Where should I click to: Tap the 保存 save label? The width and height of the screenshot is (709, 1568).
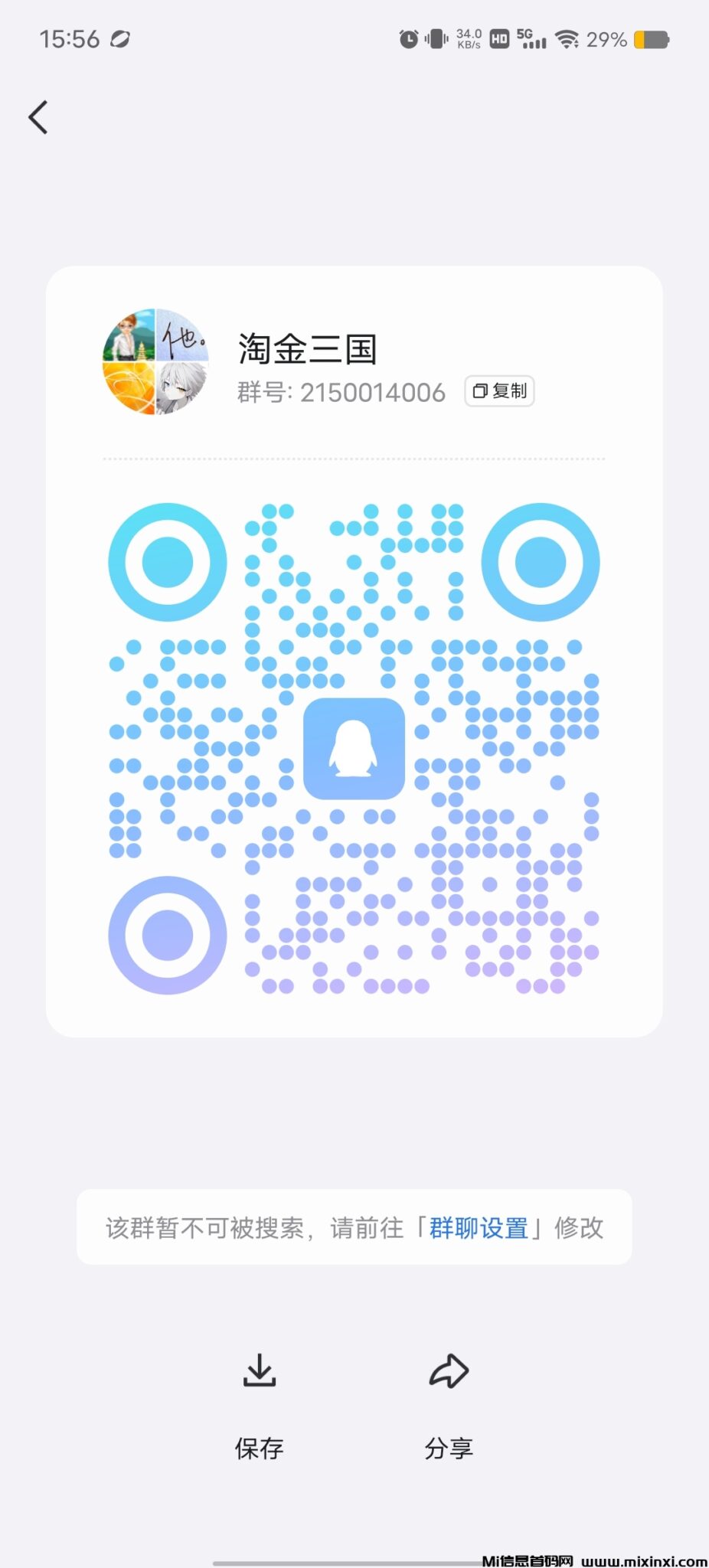click(260, 1447)
